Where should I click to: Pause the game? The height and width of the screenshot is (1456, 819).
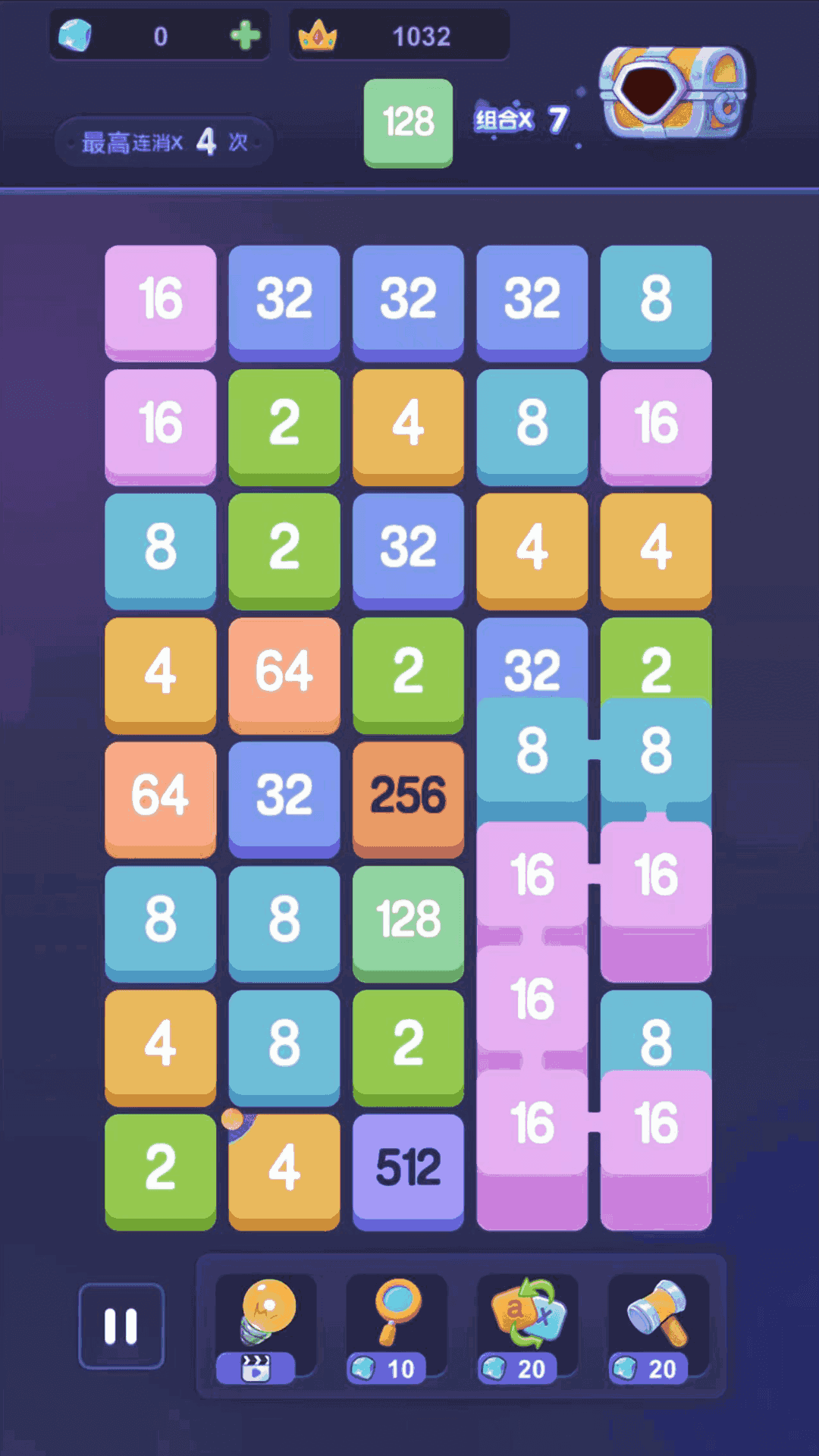point(121,1326)
